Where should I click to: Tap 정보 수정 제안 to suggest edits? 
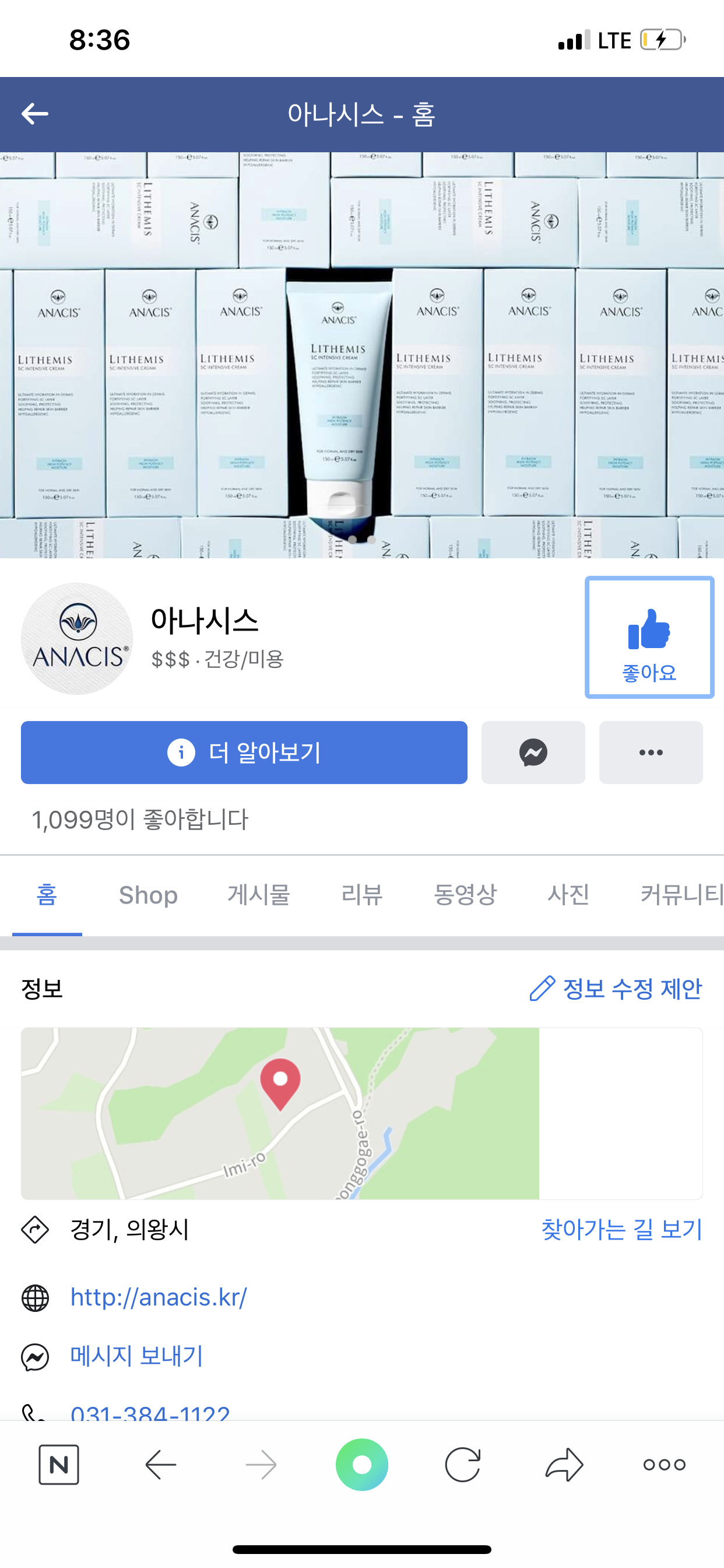click(616, 989)
